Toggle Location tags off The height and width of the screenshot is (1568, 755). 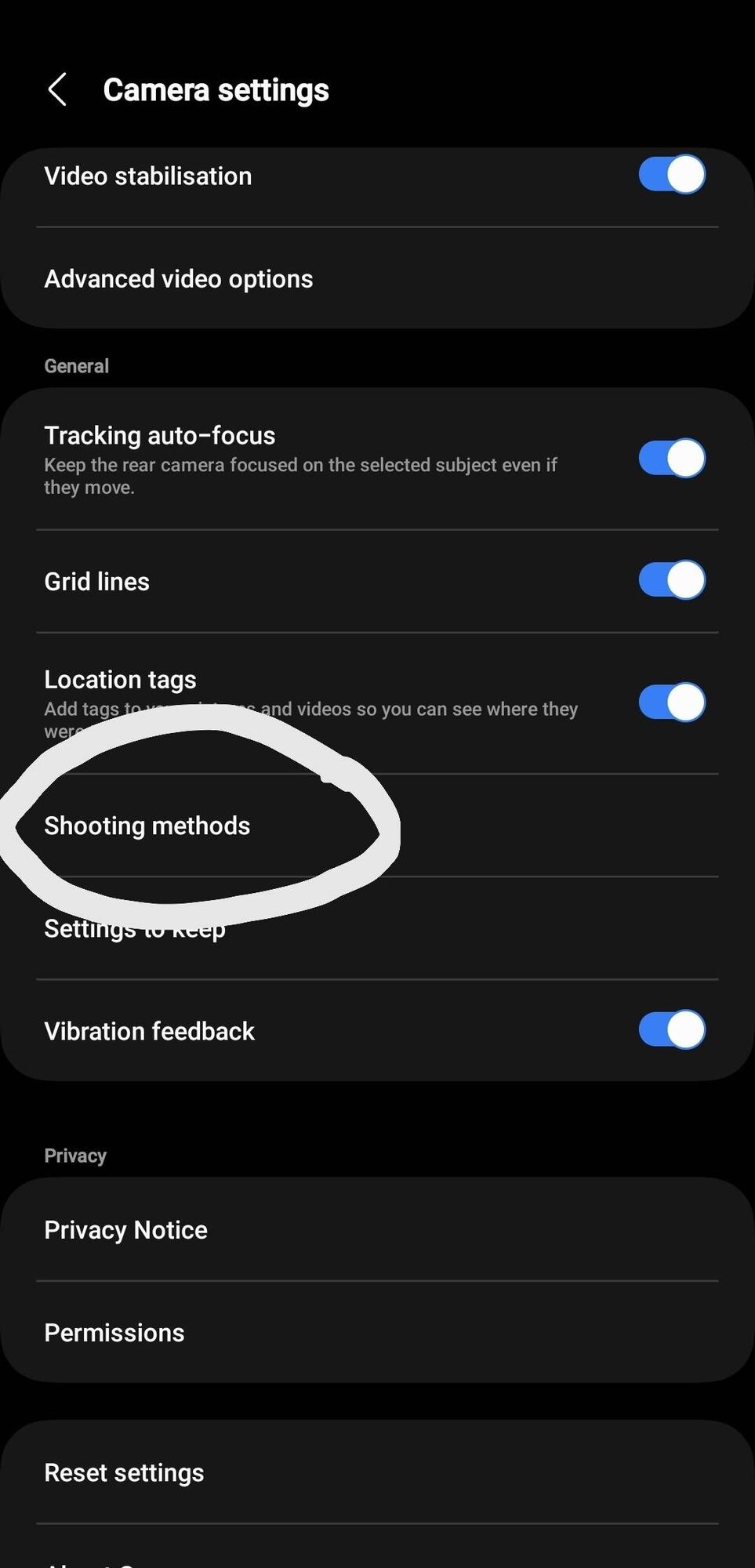click(671, 702)
